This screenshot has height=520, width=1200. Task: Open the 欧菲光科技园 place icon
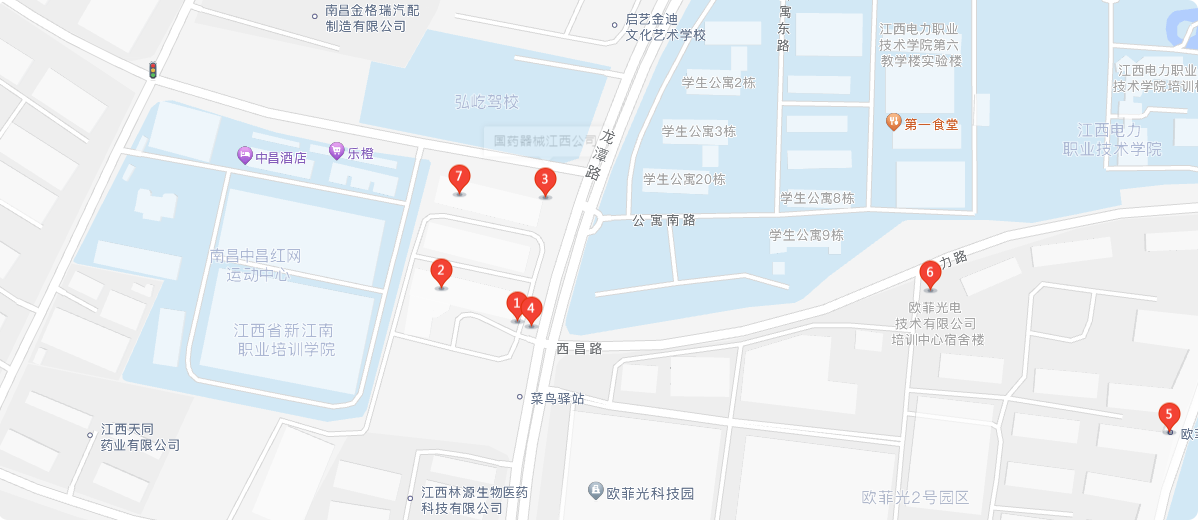[596, 492]
